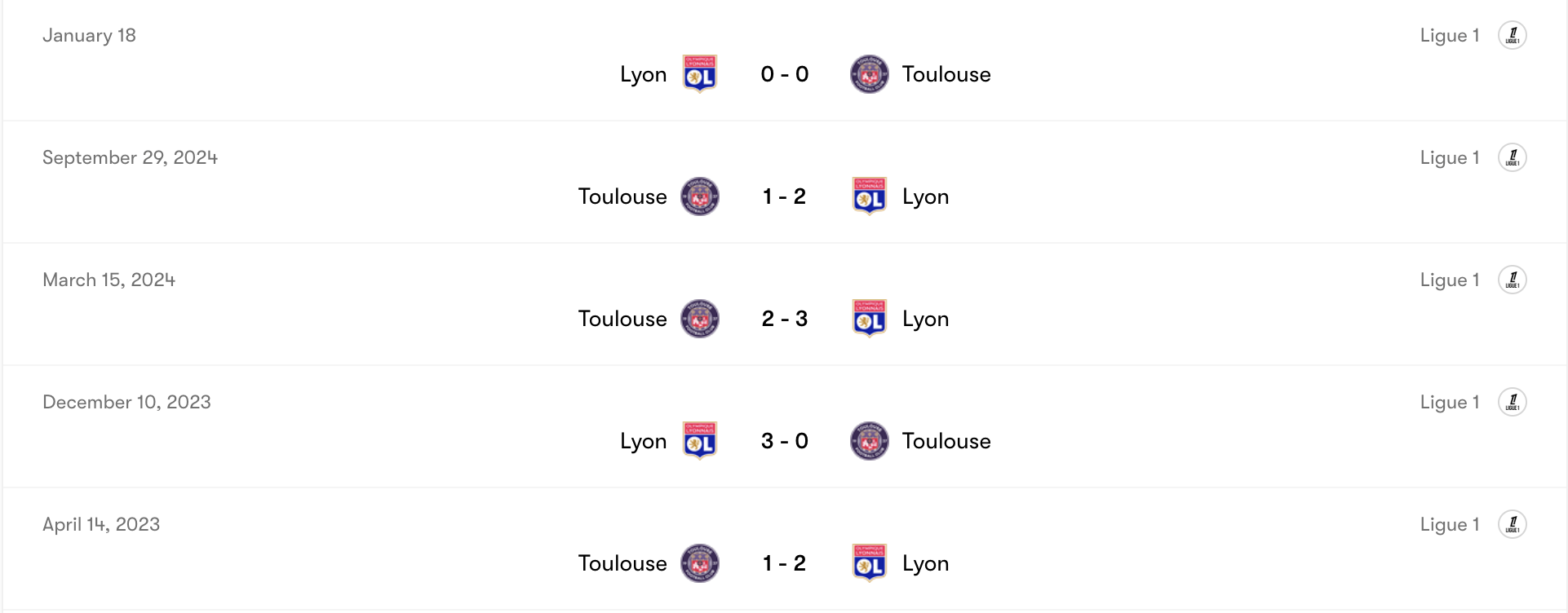The image size is (1568, 613).
Task: Select the December 10, 2023 Lyon 3-0 Toulouse match
Action: pyautogui.click(x=784, y=441)
